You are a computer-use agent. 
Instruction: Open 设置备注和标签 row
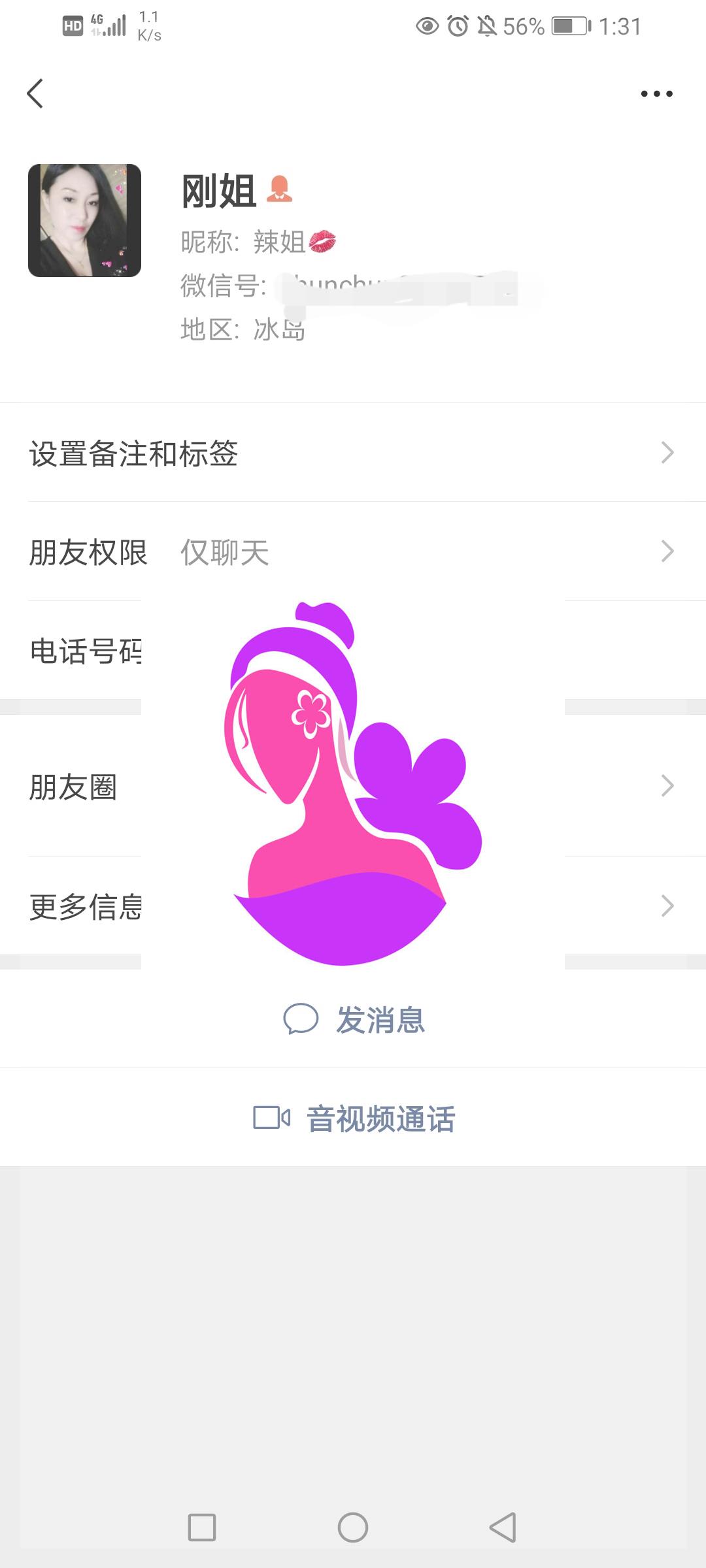353,453
